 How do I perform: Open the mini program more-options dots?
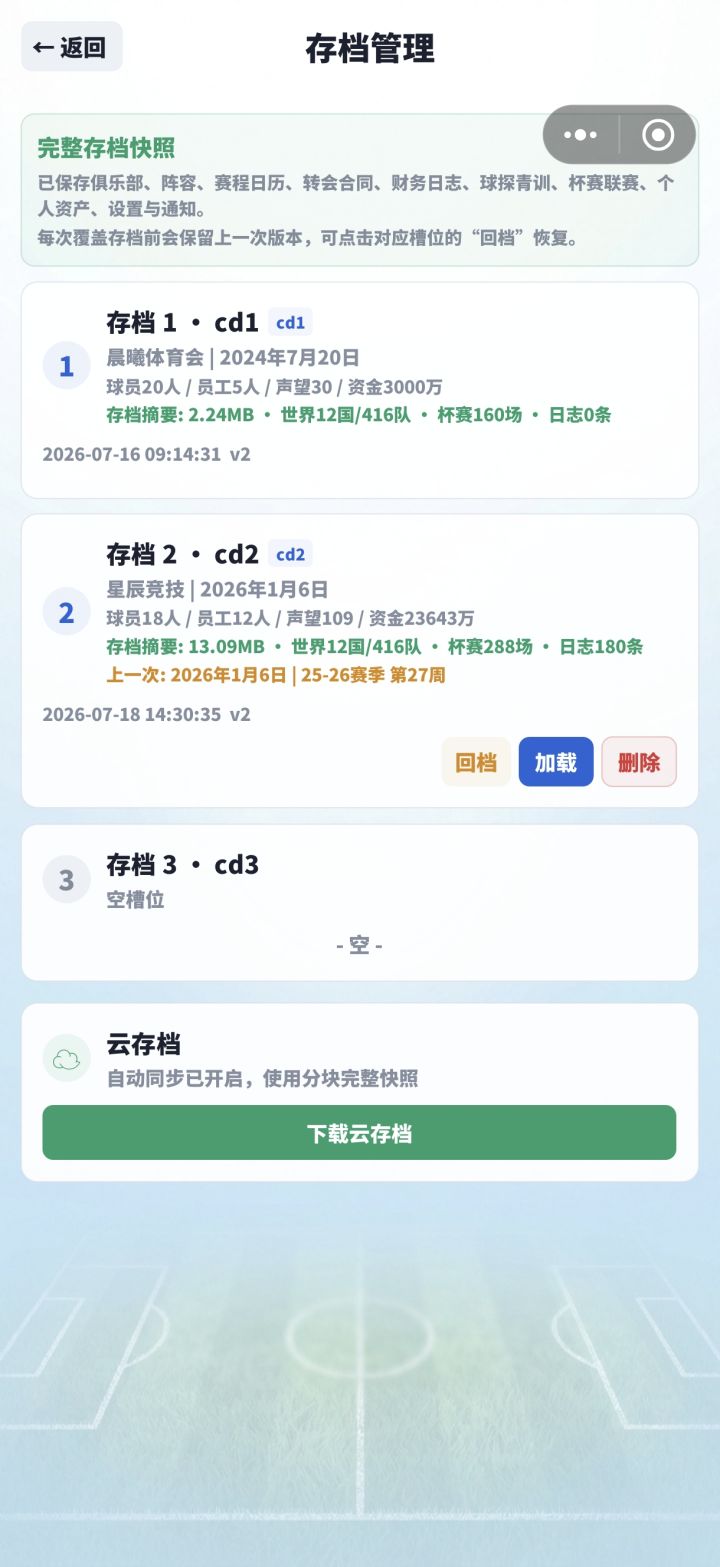point(581,135)
